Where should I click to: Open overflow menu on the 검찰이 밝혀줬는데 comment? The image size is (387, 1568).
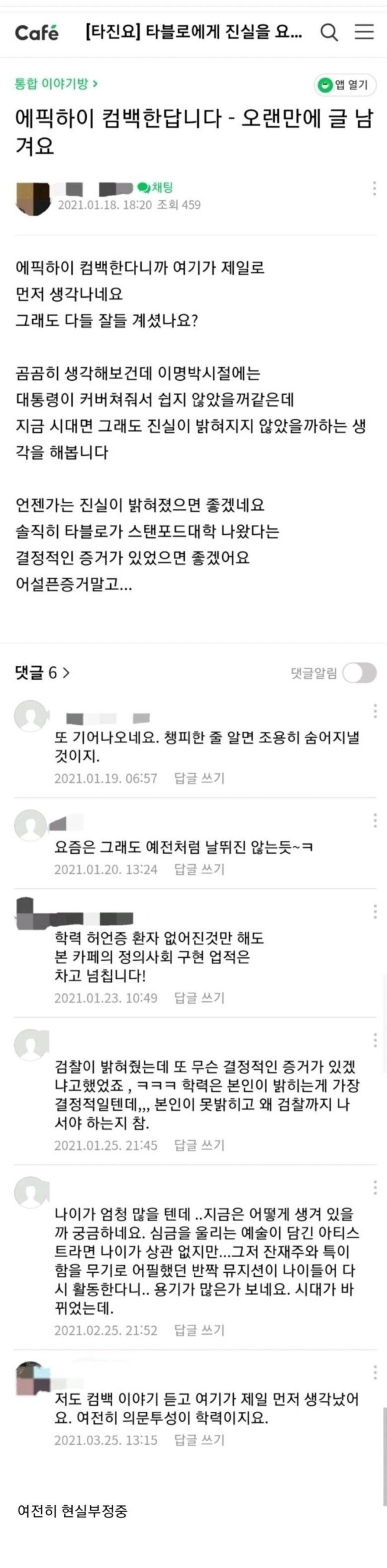(375, 1039)
